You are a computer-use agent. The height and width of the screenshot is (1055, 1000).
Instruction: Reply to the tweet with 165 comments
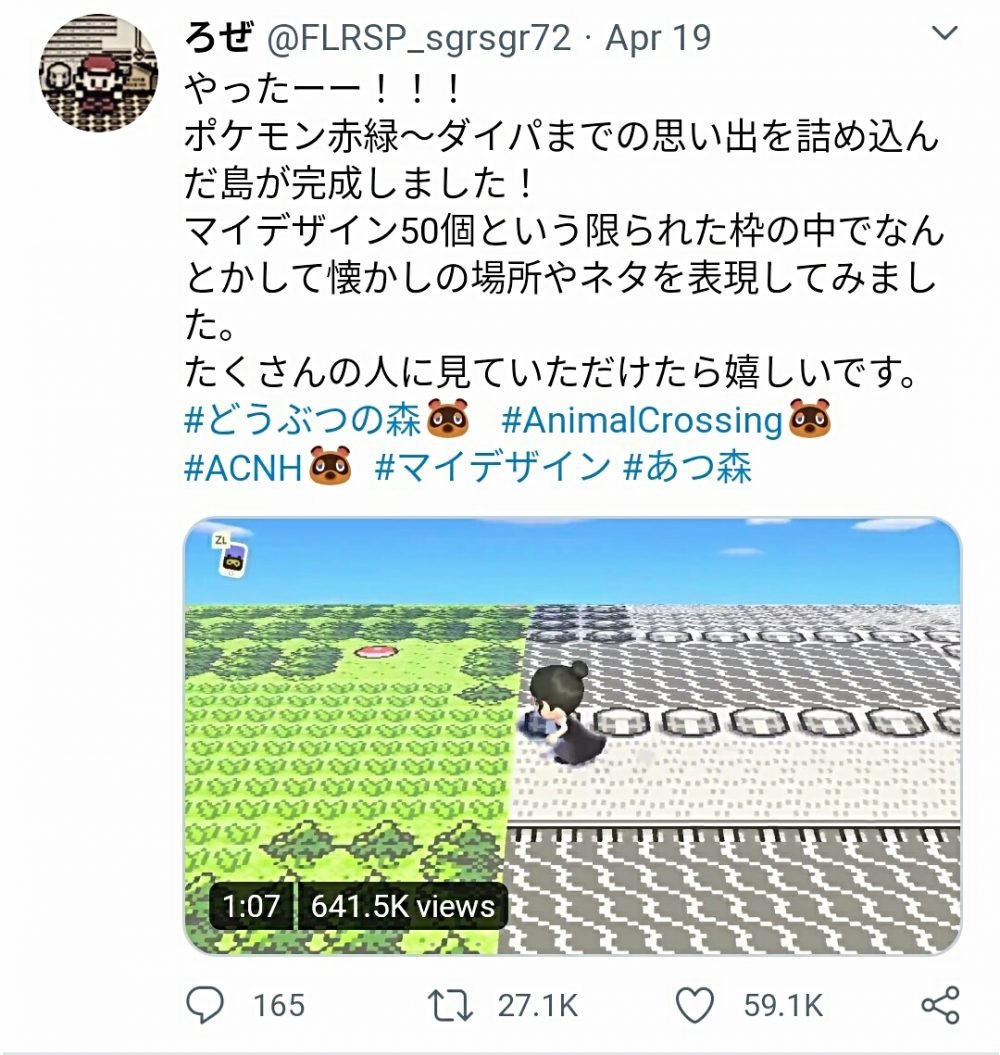(x=205, y=1004)
